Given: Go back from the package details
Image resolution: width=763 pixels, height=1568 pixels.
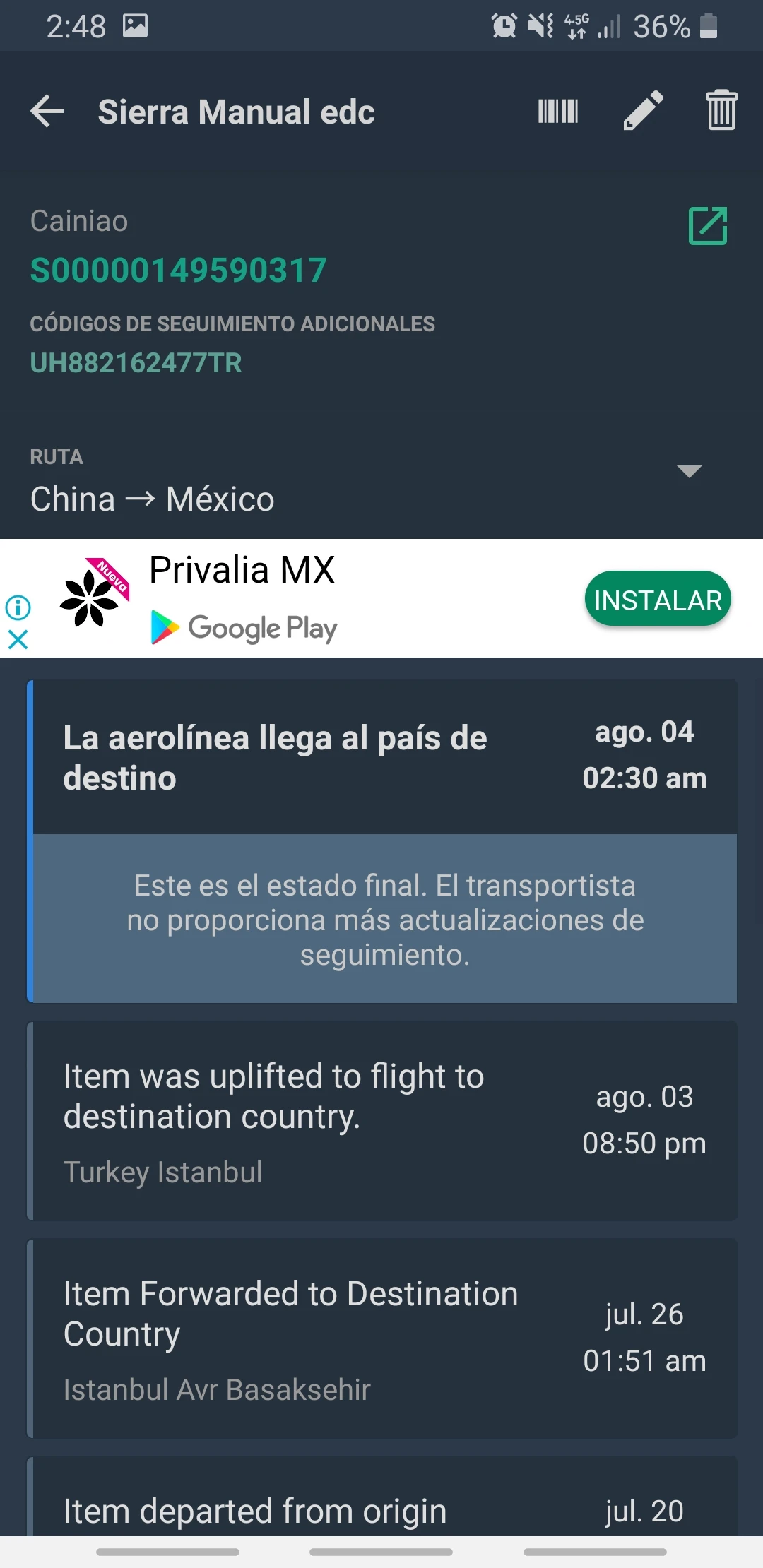Looking at the screenshot, I should 47,112.
